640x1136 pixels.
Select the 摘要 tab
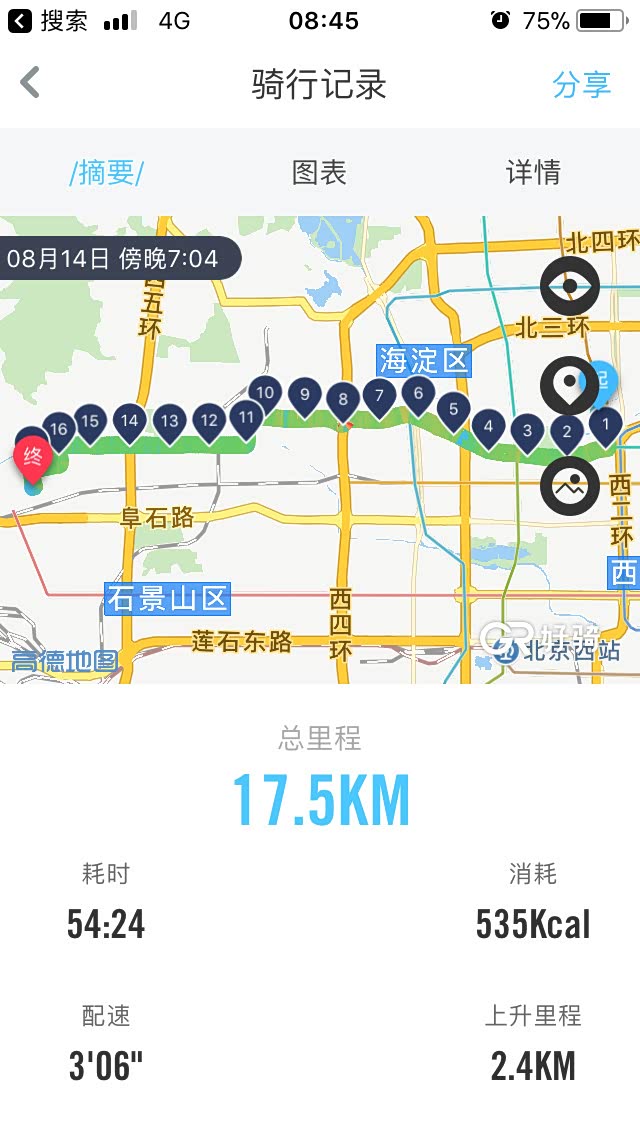point(107,172)
